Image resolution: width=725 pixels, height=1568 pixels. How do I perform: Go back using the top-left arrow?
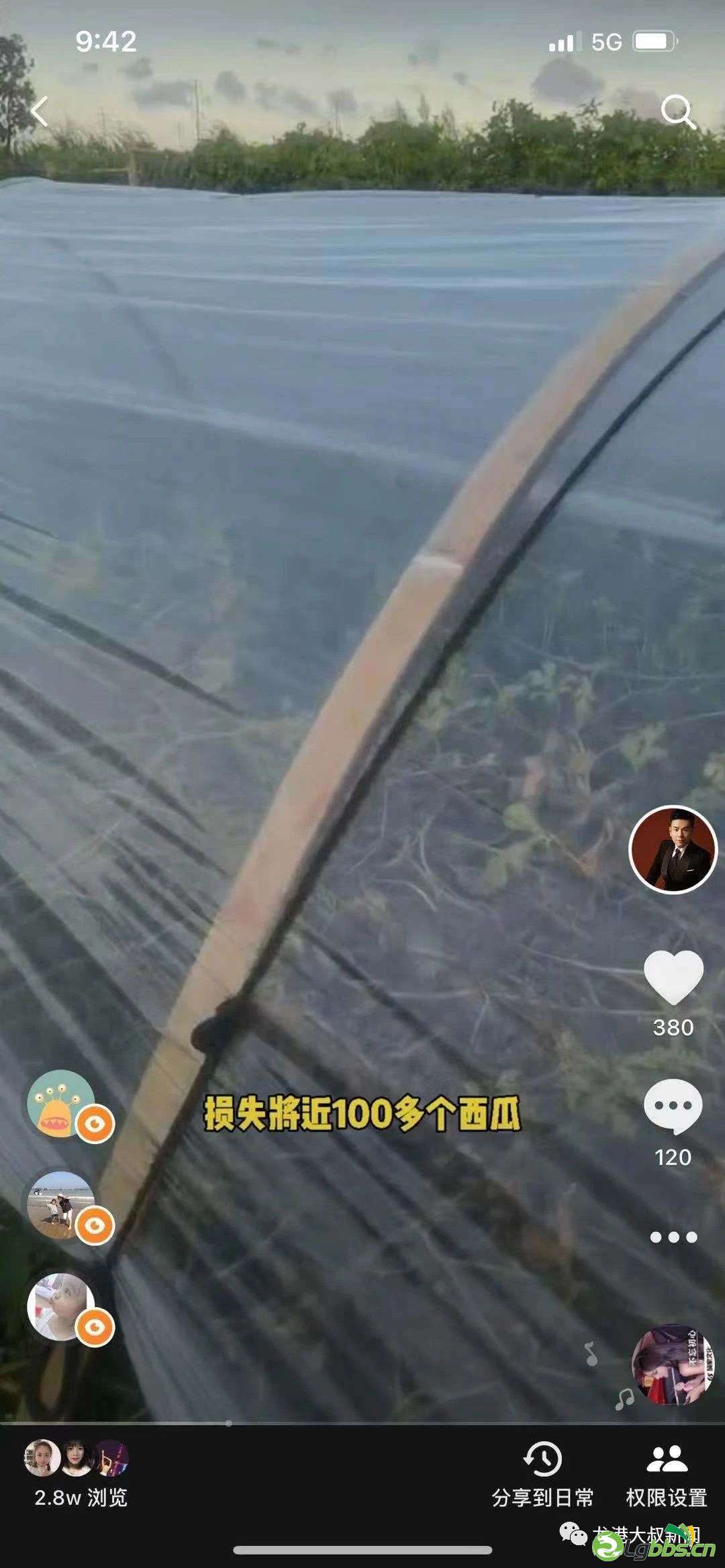(40, 111)
